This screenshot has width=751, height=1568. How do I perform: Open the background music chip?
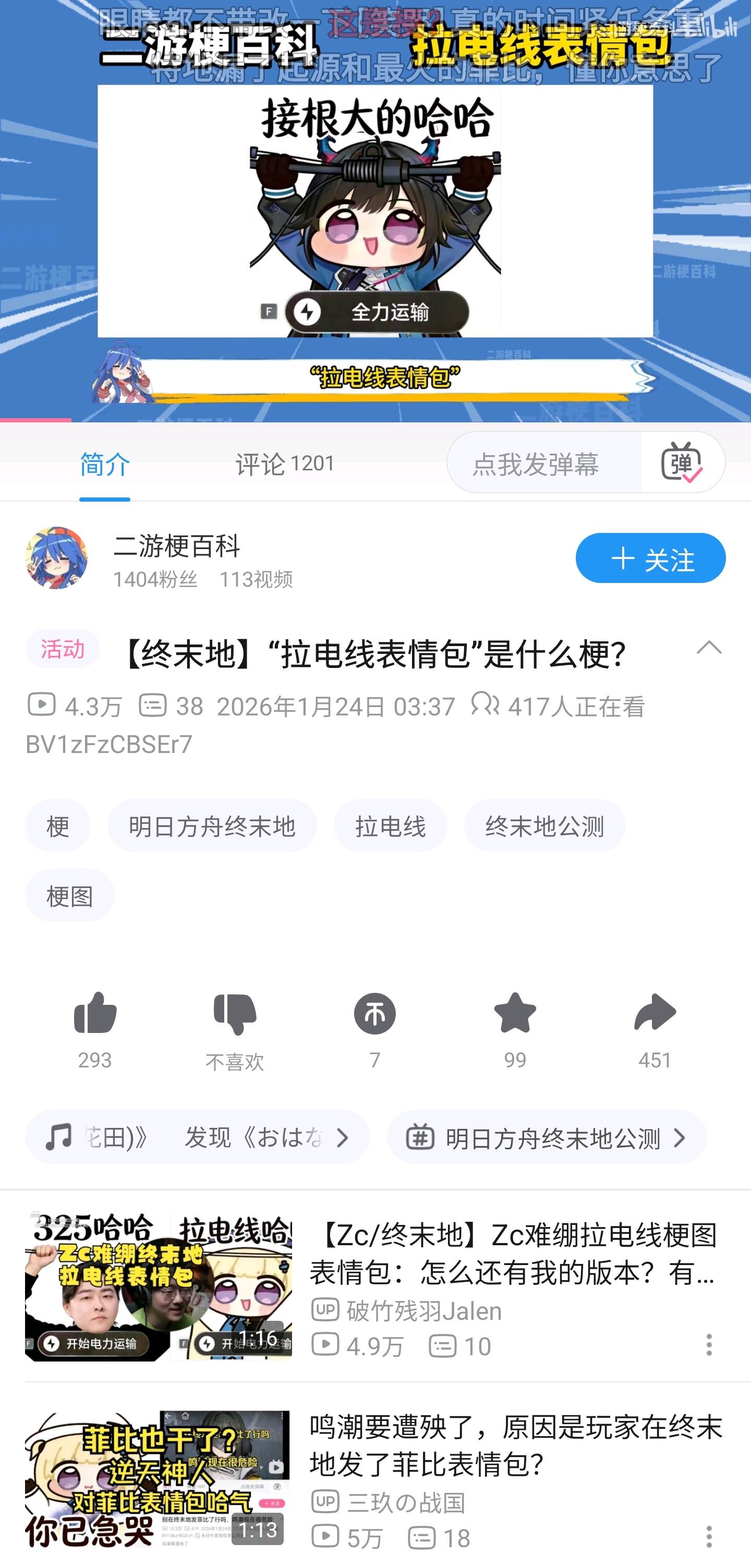[x=197, y=1137]
